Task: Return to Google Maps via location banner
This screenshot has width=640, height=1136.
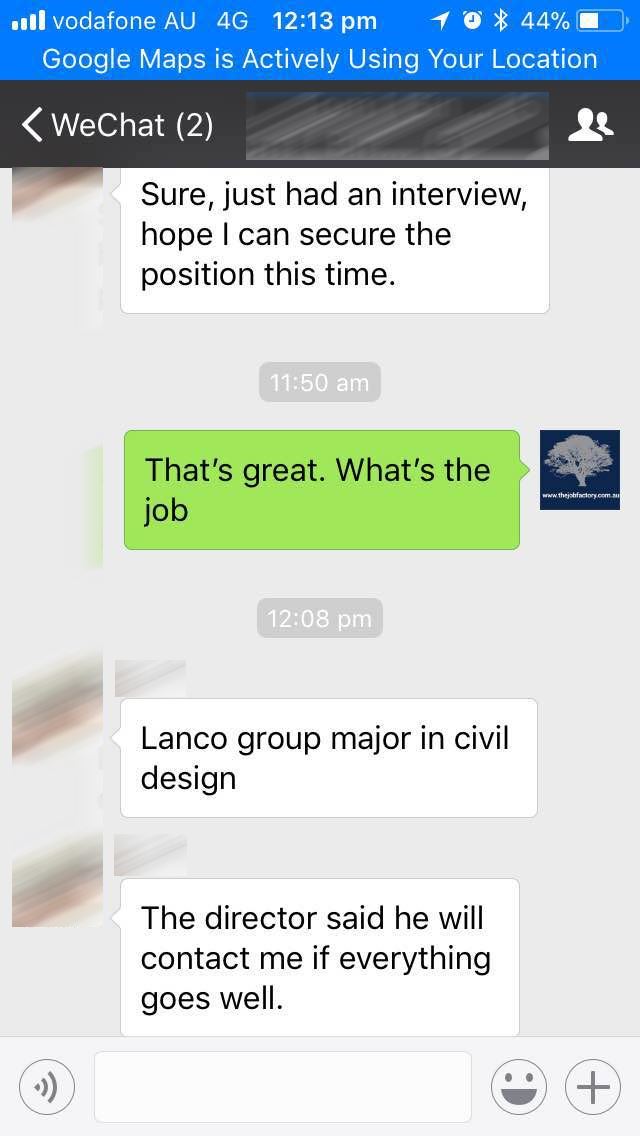Action: 320,59
